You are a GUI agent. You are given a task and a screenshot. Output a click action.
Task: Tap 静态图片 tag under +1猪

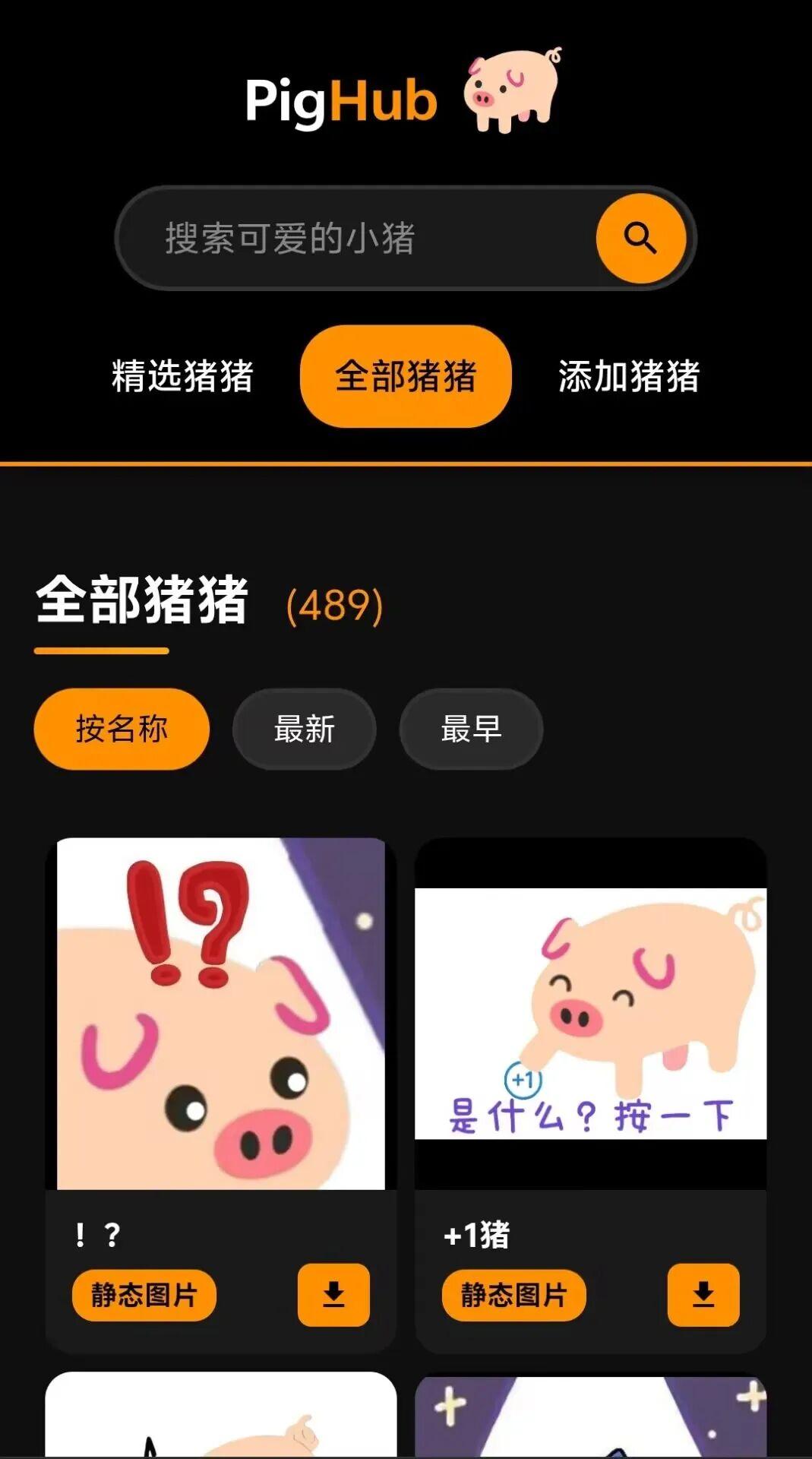click(x=514, y=1295)
